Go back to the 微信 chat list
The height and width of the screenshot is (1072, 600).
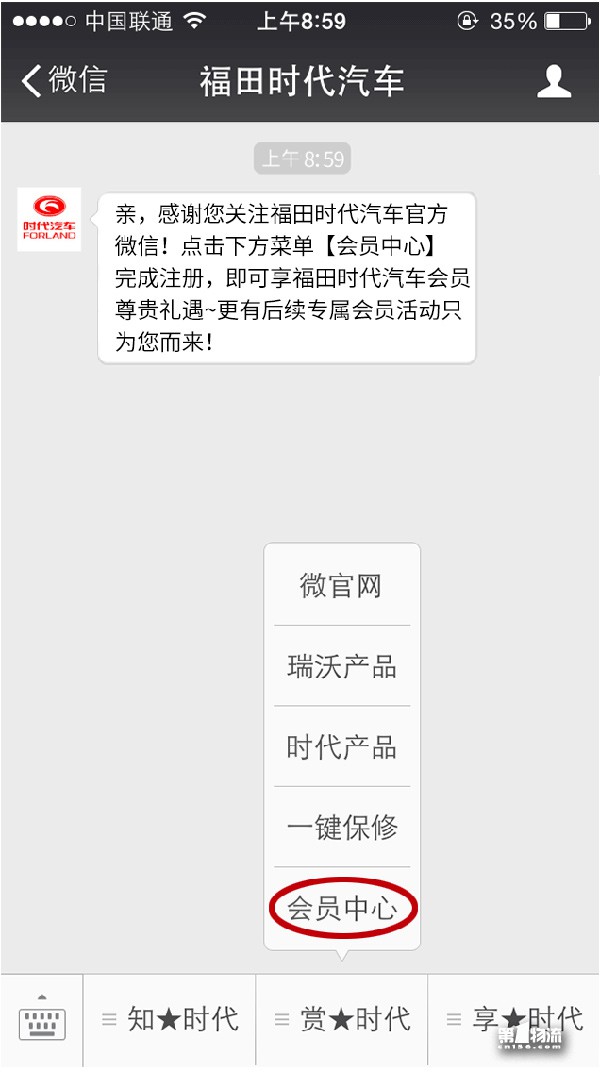64,81
